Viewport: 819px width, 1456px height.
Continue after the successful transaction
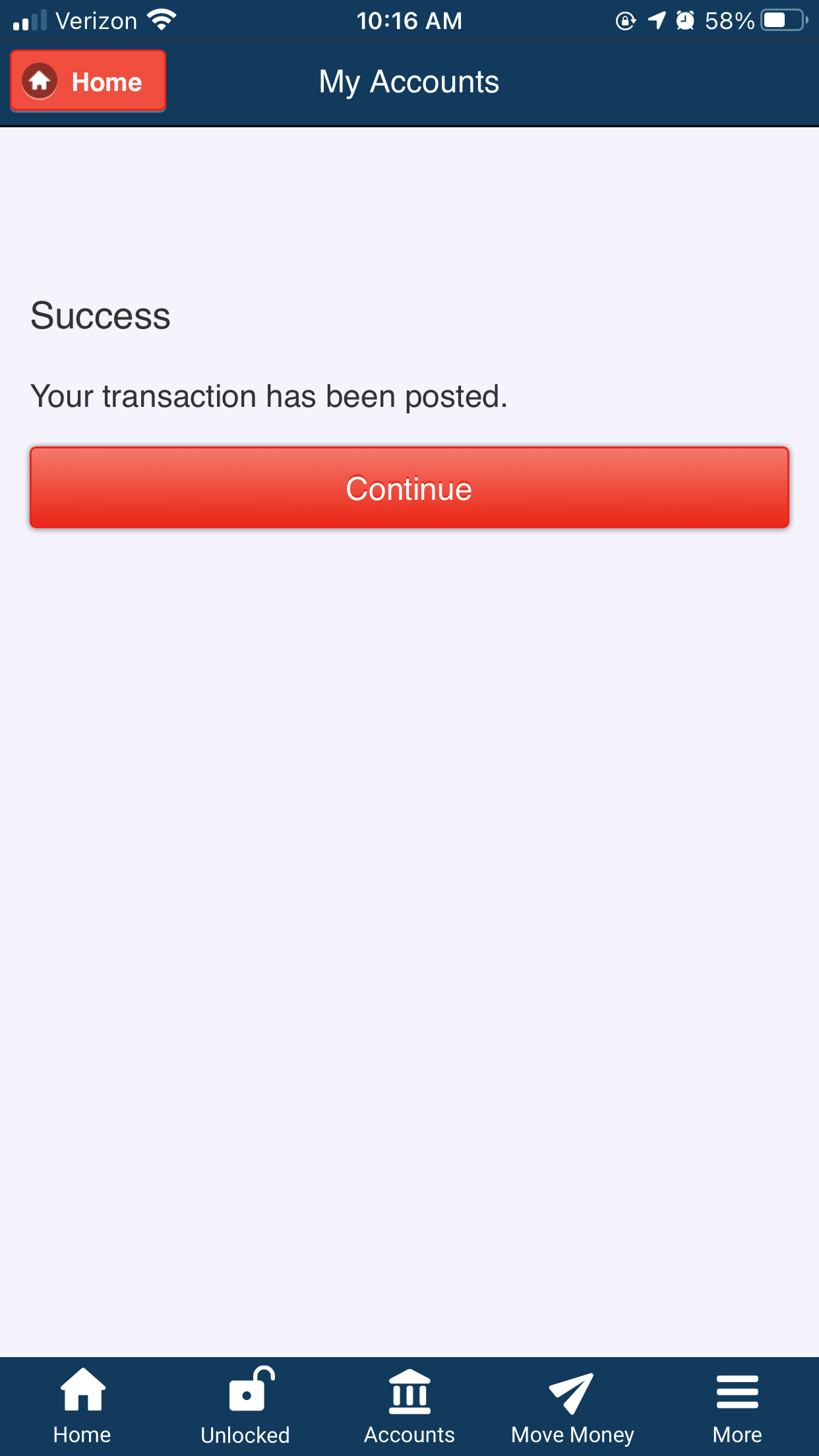(409, 488)
